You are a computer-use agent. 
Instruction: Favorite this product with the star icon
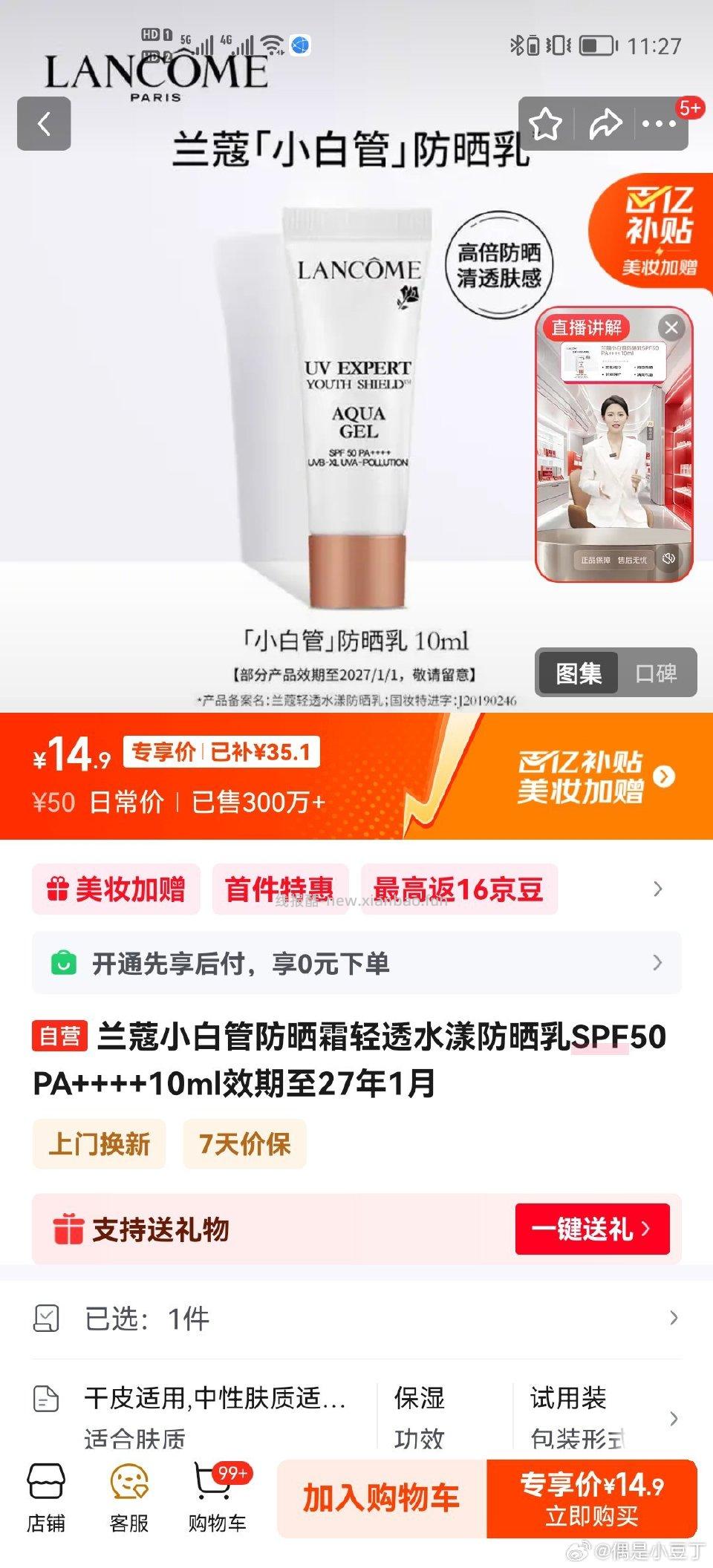click(x=546, y=124)
